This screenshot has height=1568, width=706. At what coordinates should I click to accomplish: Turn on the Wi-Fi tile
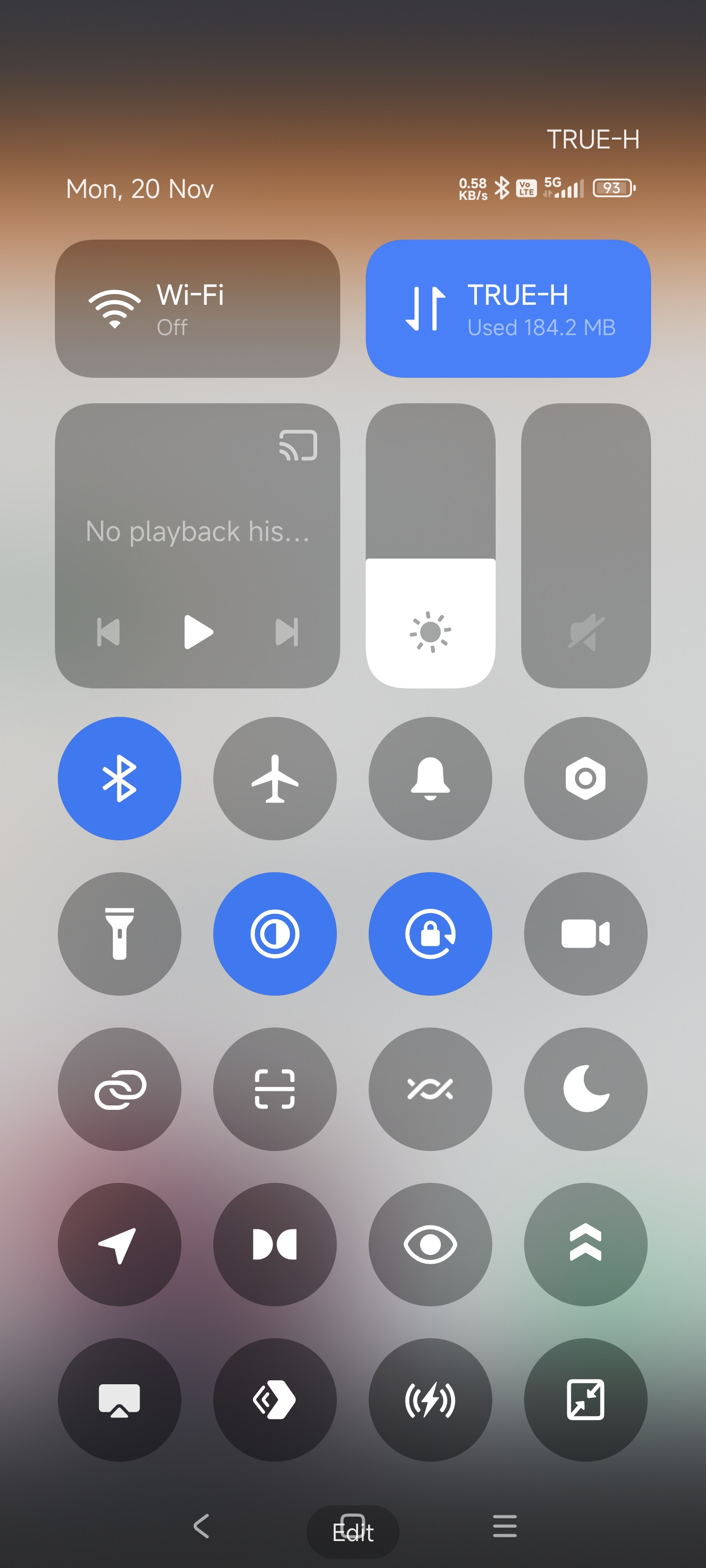pyautogui.click(x=198, y=309)
